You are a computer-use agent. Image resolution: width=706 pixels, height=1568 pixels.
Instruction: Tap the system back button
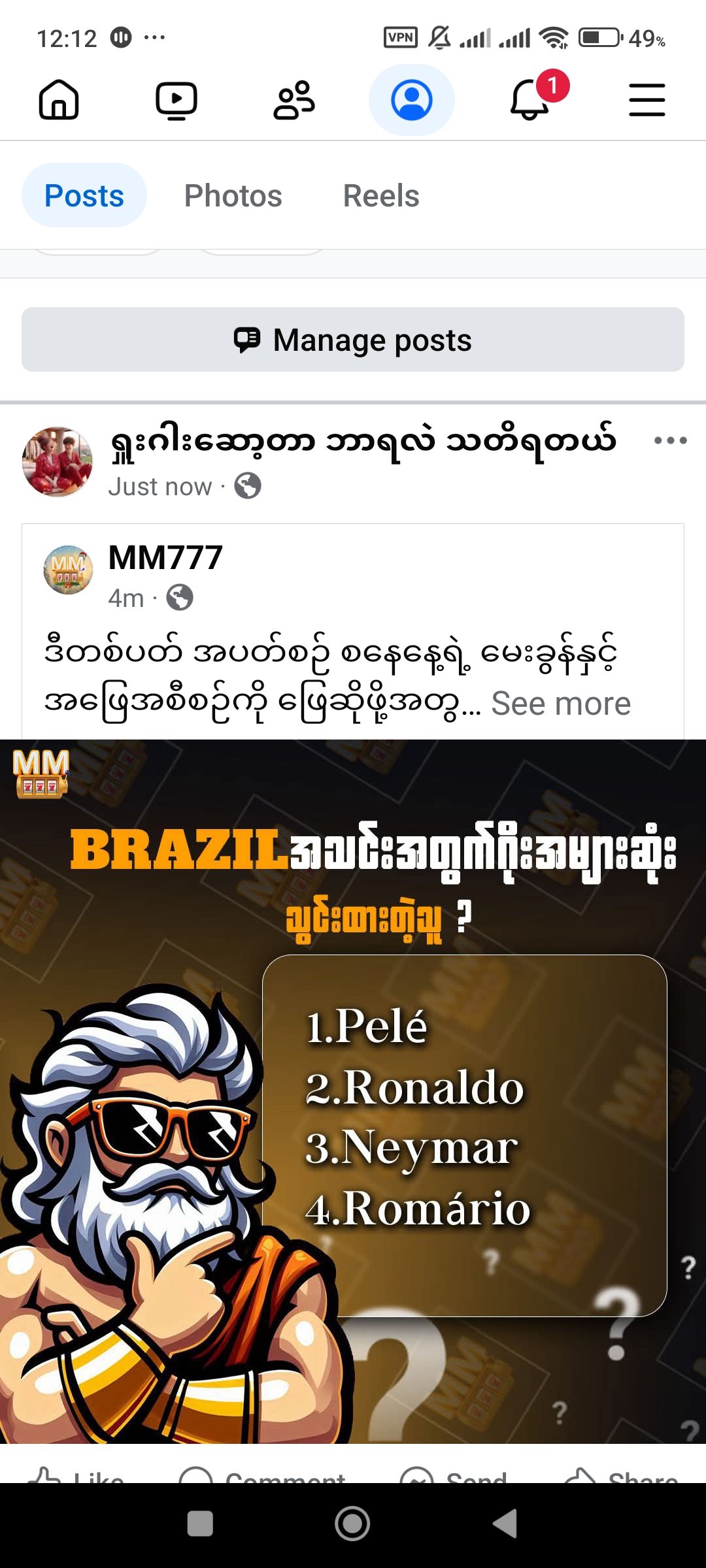pyautogui.click(x=505, y=1524)
